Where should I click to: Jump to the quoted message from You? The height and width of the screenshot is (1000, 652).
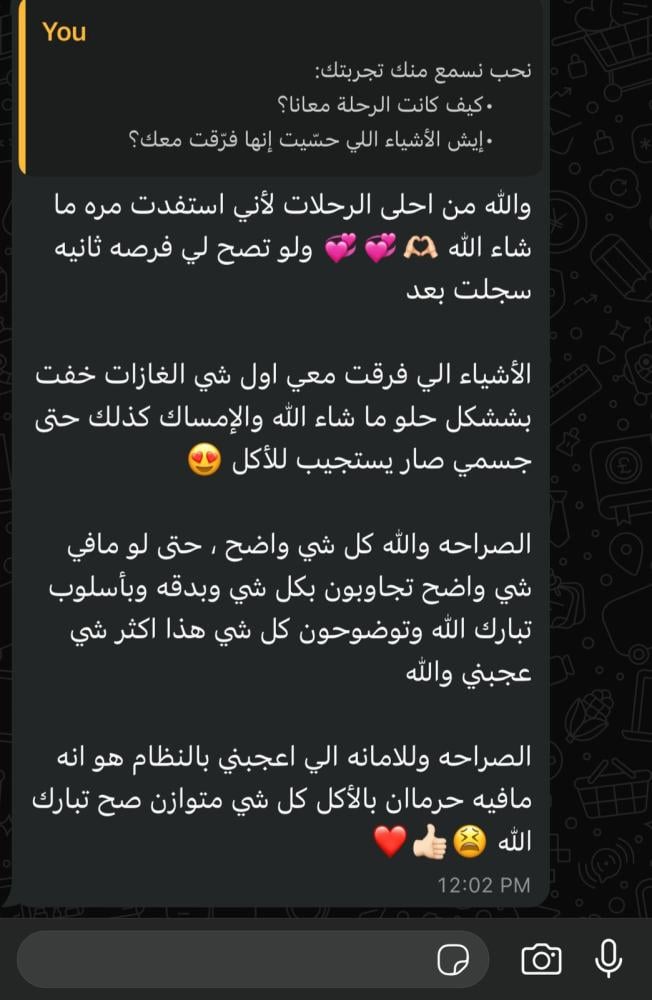tap(280, 88)
